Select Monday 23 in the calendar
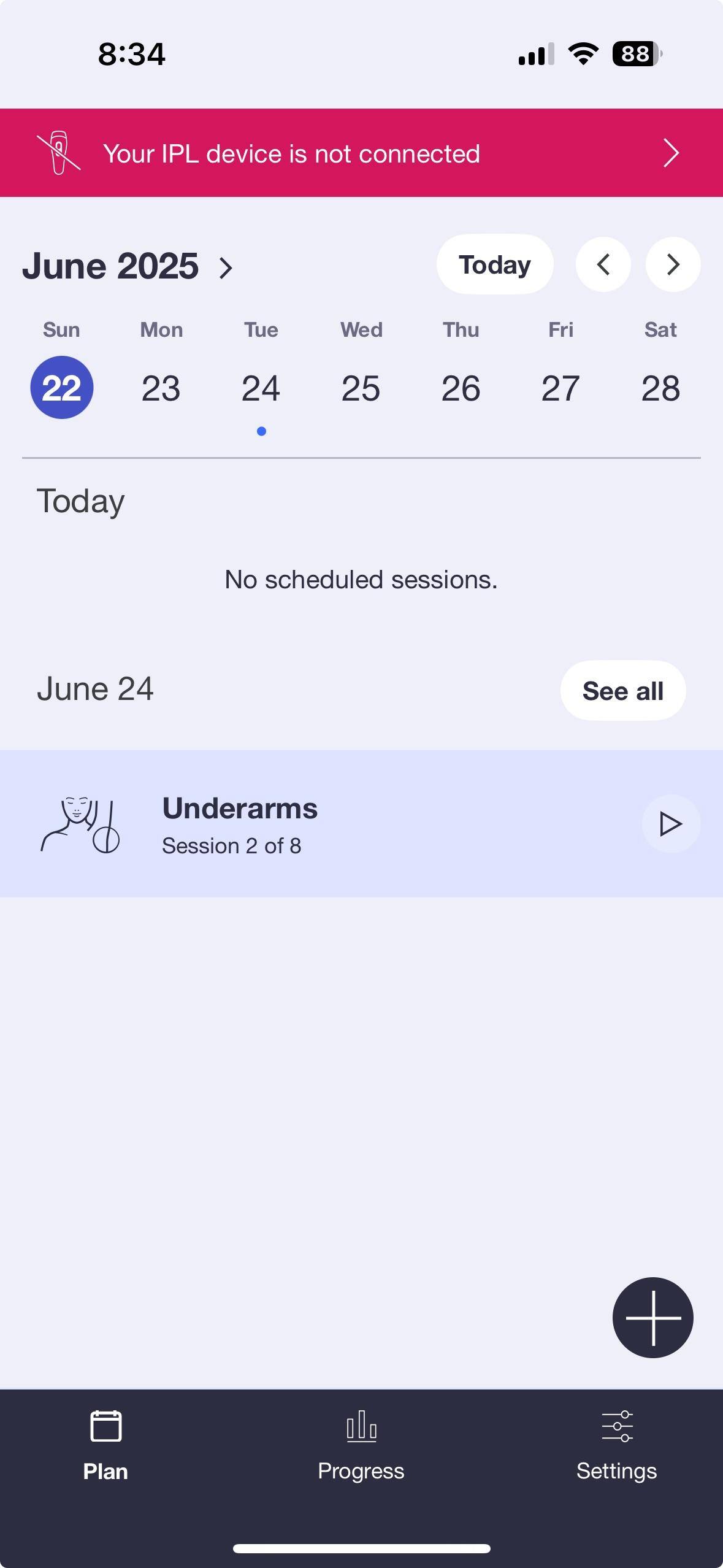 161,388
